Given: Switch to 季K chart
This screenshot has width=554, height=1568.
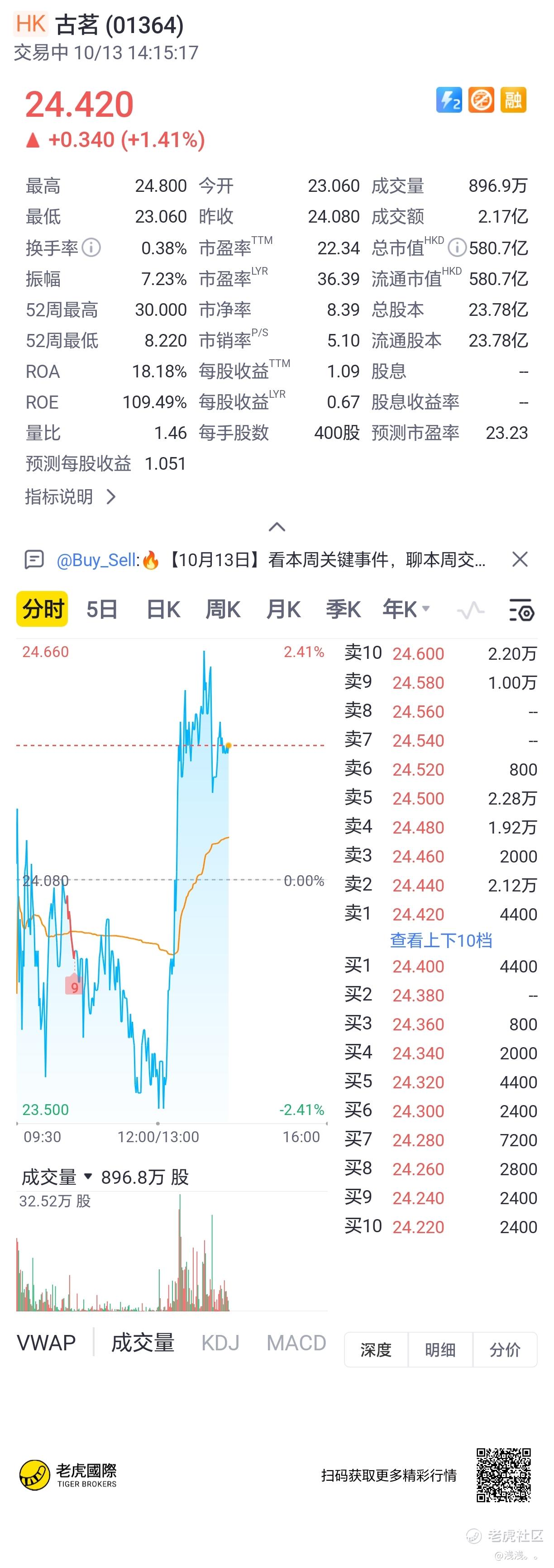Looking at the screenshot, I should pyautogui.click(x=343, y=609).
